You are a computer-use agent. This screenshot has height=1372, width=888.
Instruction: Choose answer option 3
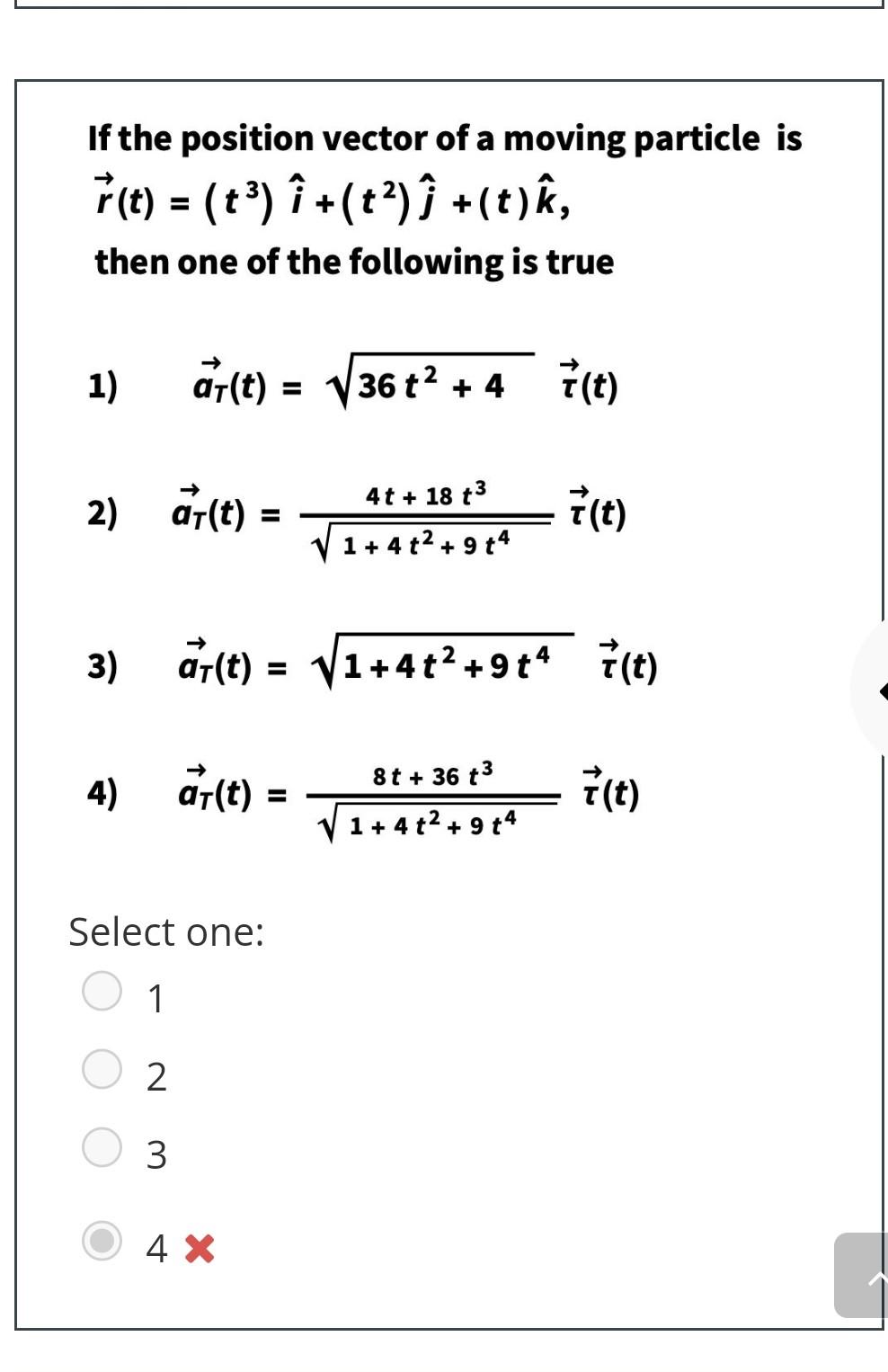(102, 1147)
